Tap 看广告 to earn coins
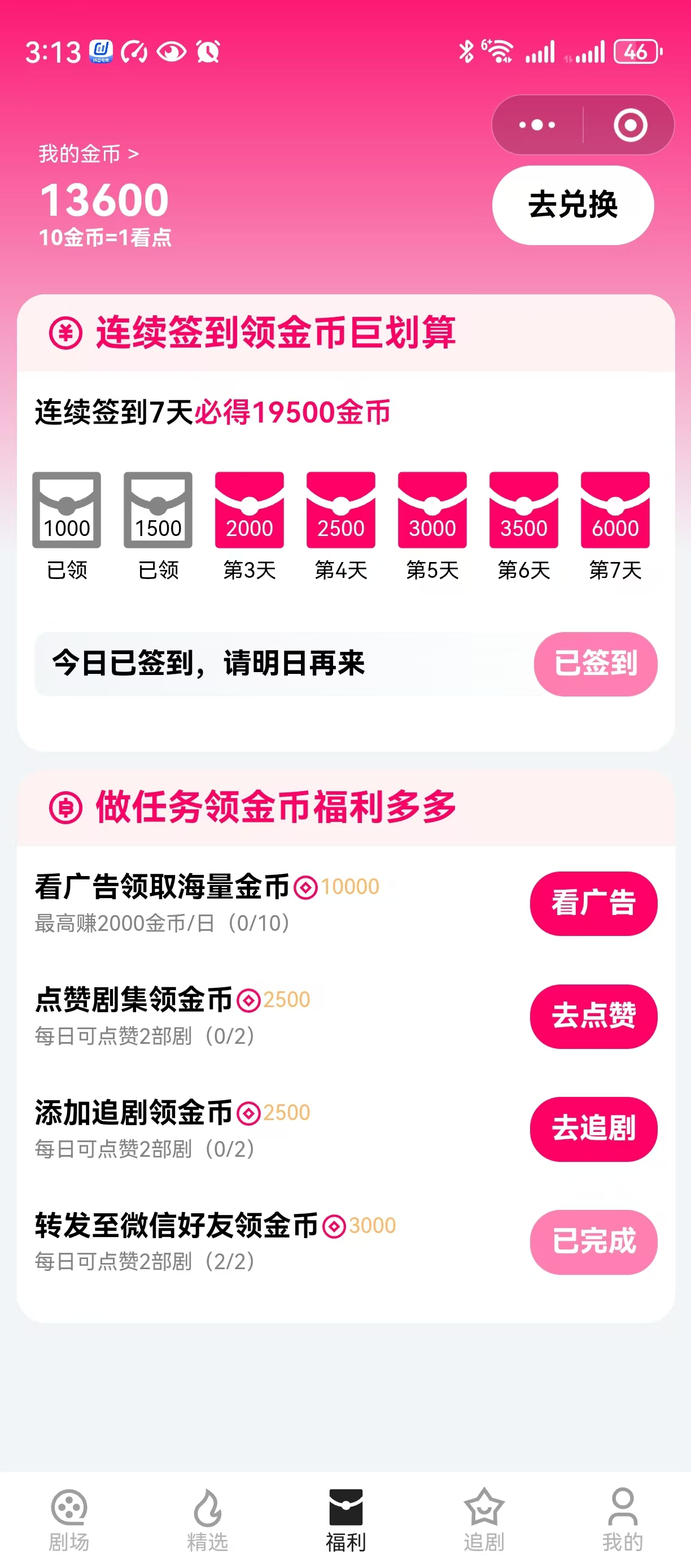The width and height of the screenshot is (691, 1568). (593, 903)
